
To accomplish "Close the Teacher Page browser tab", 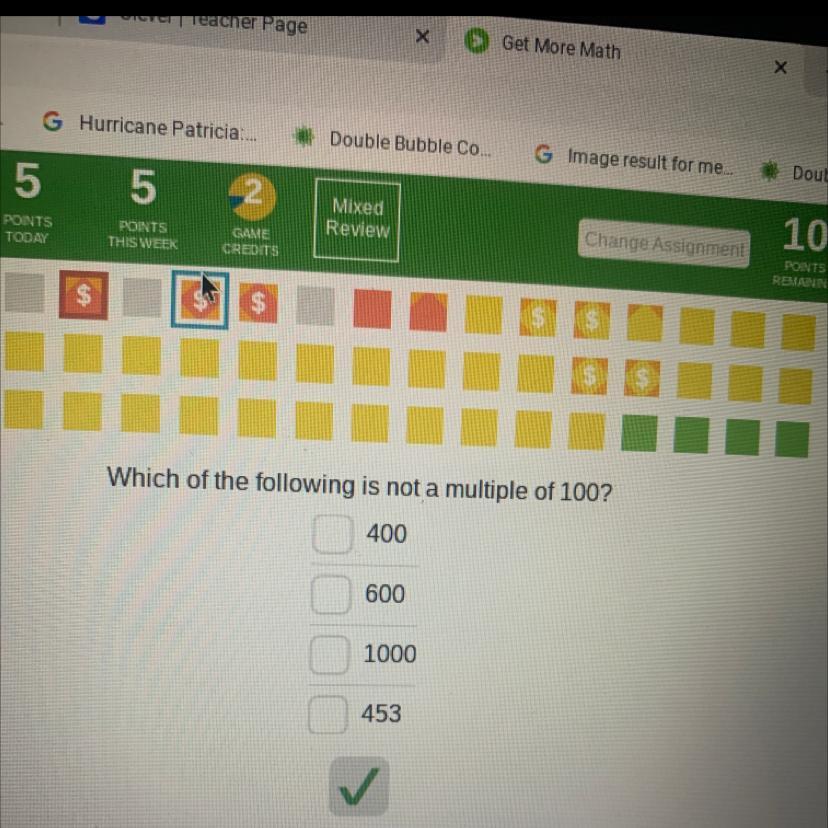I will coord(422,36).
